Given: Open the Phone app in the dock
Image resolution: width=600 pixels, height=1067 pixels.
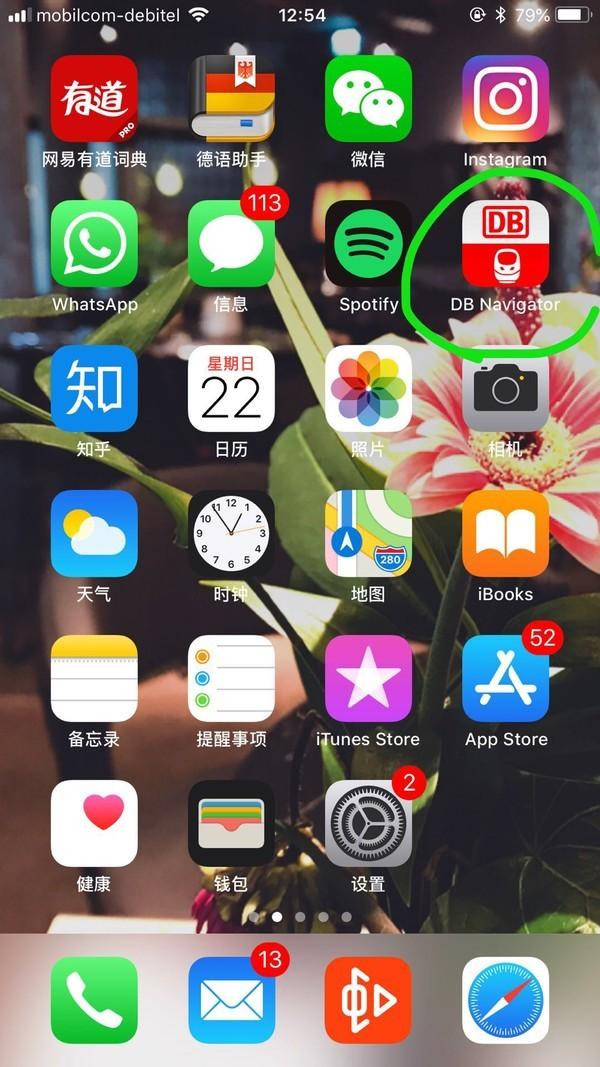Looking at the screenshot, I should [x=95, y=1000].
